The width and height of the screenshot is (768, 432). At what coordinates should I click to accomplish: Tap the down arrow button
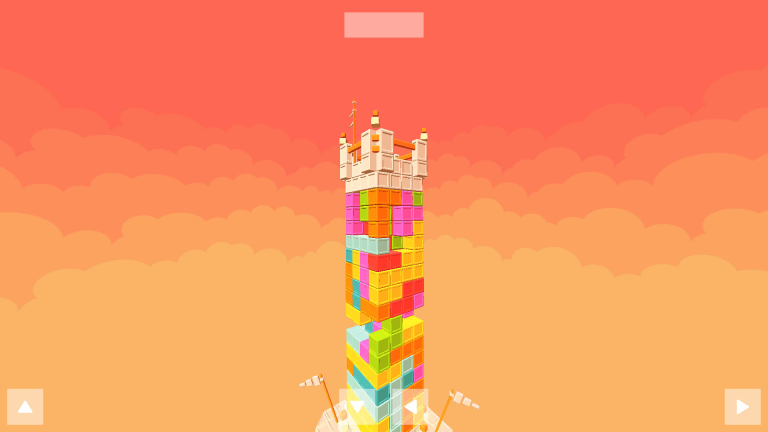[x=357, y=407]
